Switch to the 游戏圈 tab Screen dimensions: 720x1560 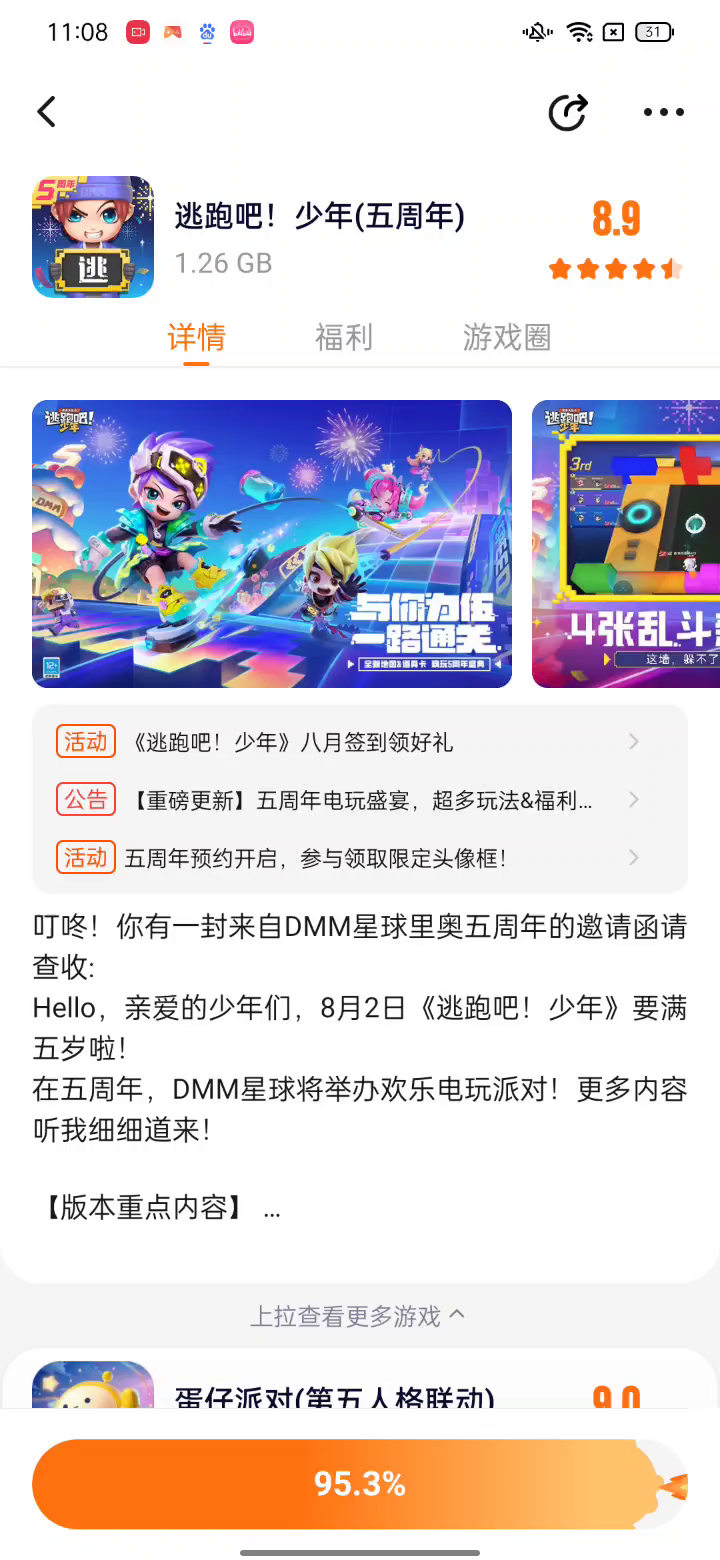pyautogui.click(x=506, y=337)
